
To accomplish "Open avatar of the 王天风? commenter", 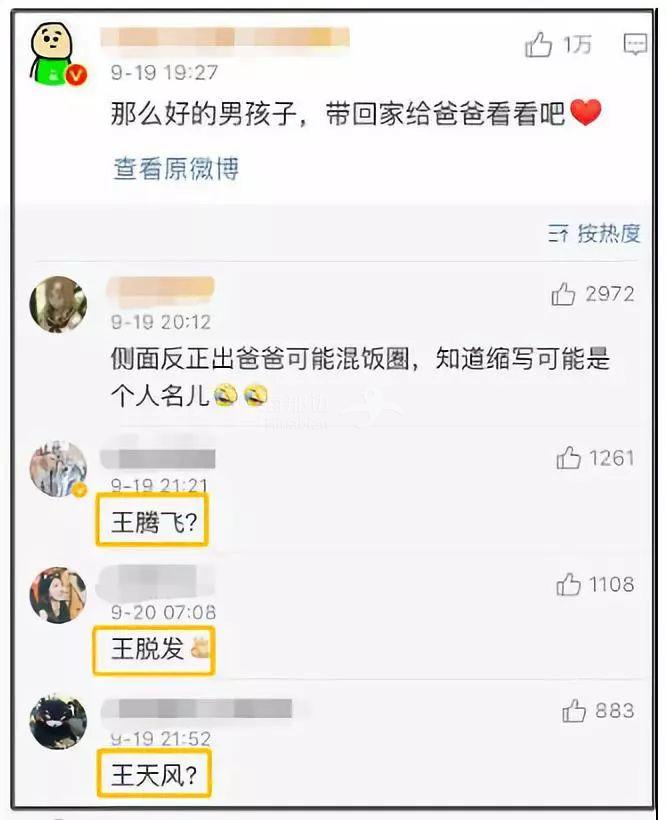I will click(x=58, y=721).
